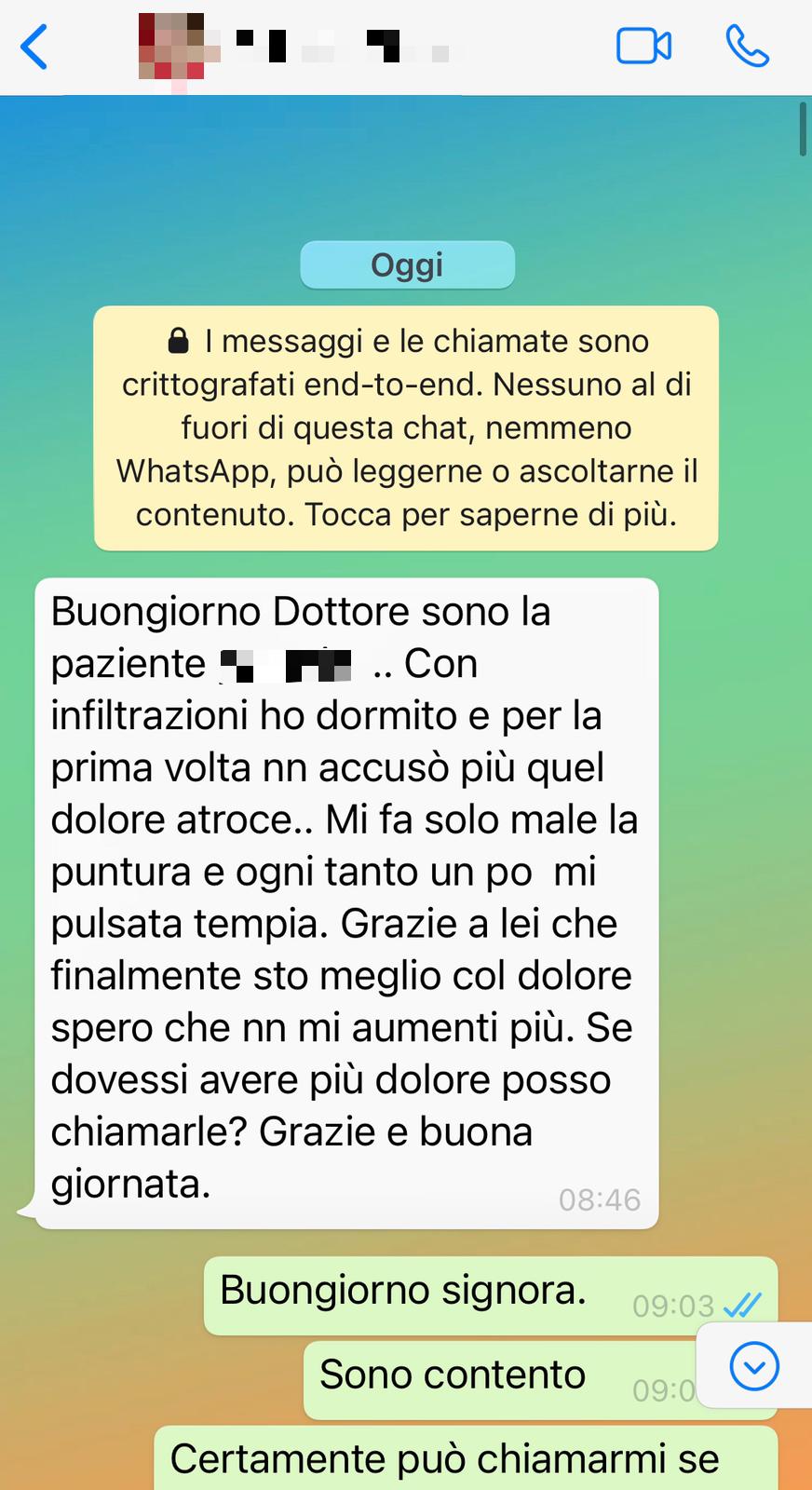Start a video call
The image size is (812, 1490).
(x=643, y=47)
